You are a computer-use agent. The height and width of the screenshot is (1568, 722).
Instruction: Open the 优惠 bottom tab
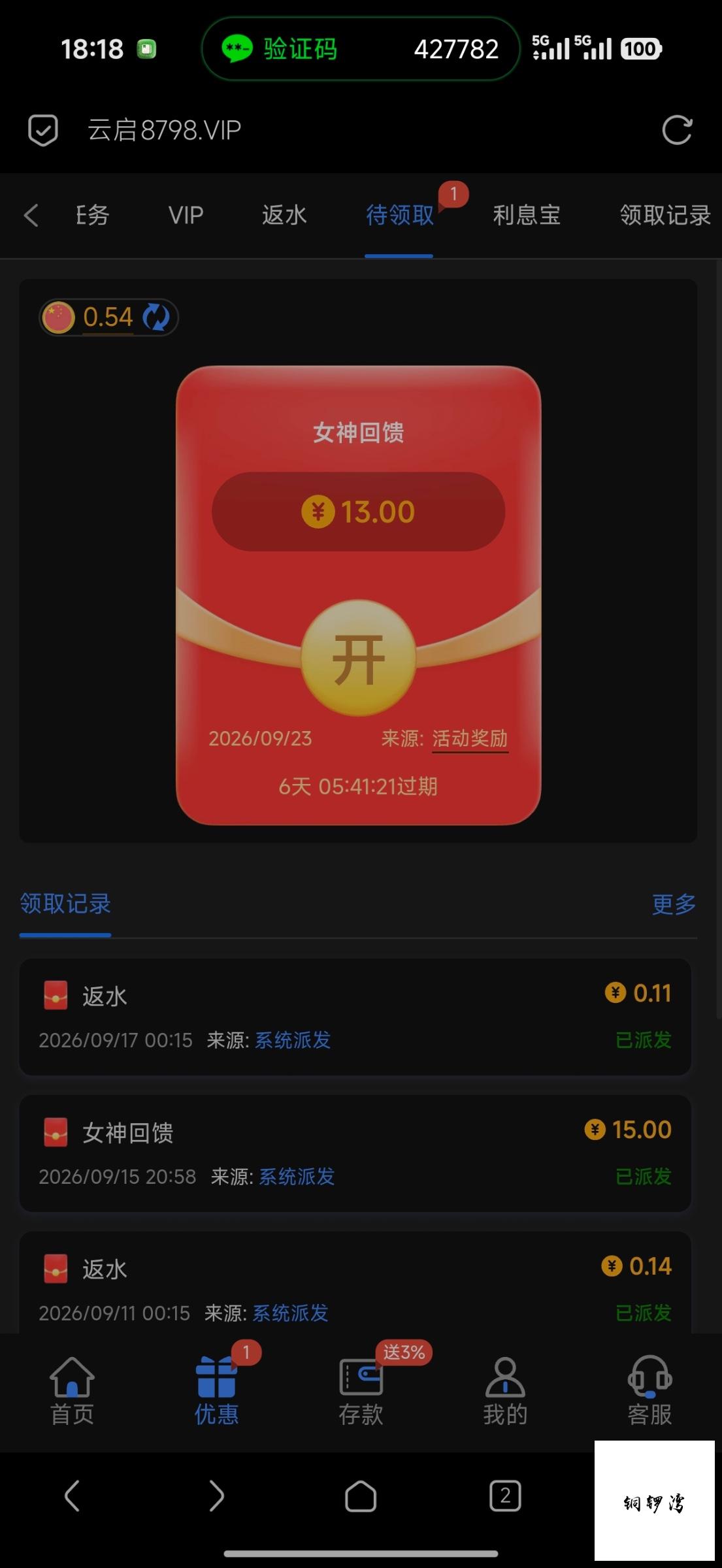point(216,1391)
